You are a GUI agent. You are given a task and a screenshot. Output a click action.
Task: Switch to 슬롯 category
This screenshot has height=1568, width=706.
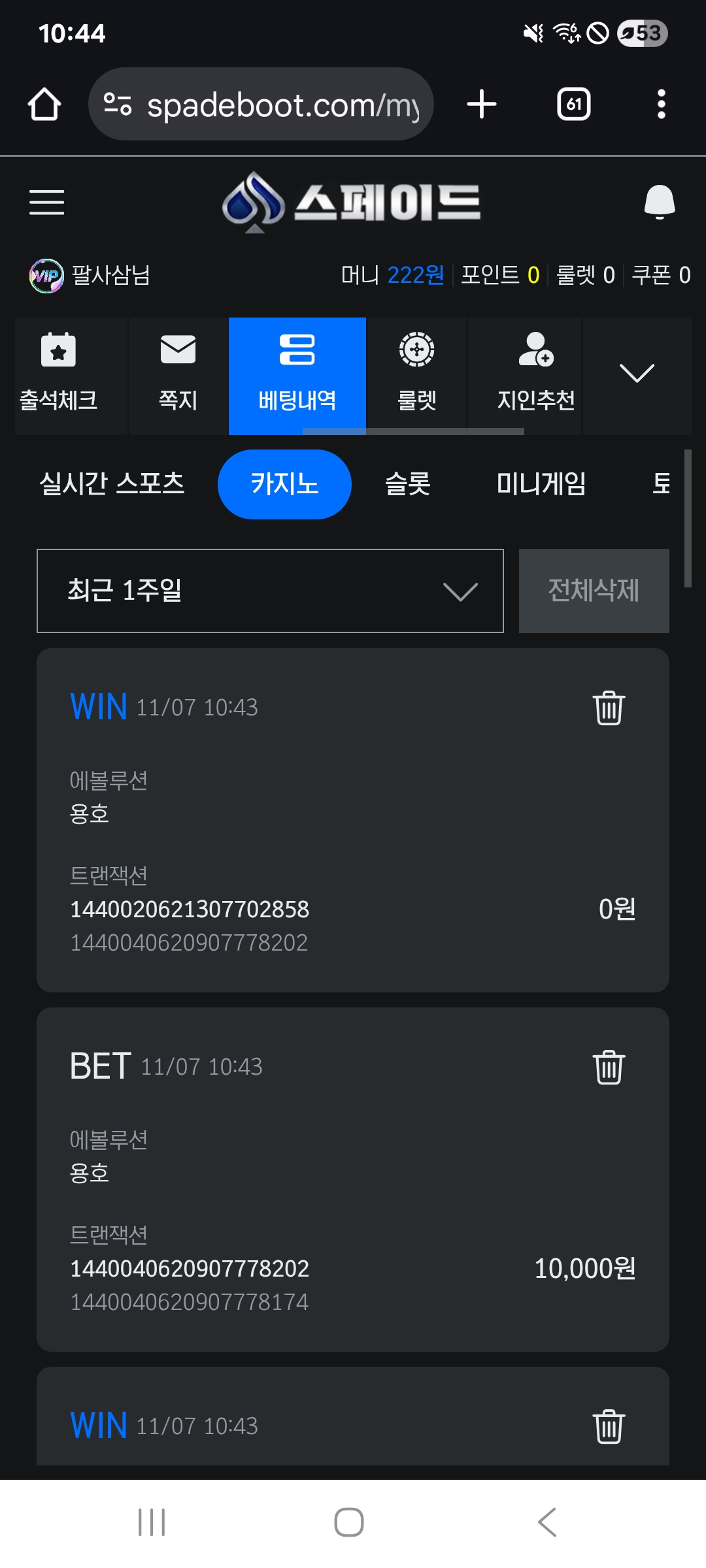(407, 484)
